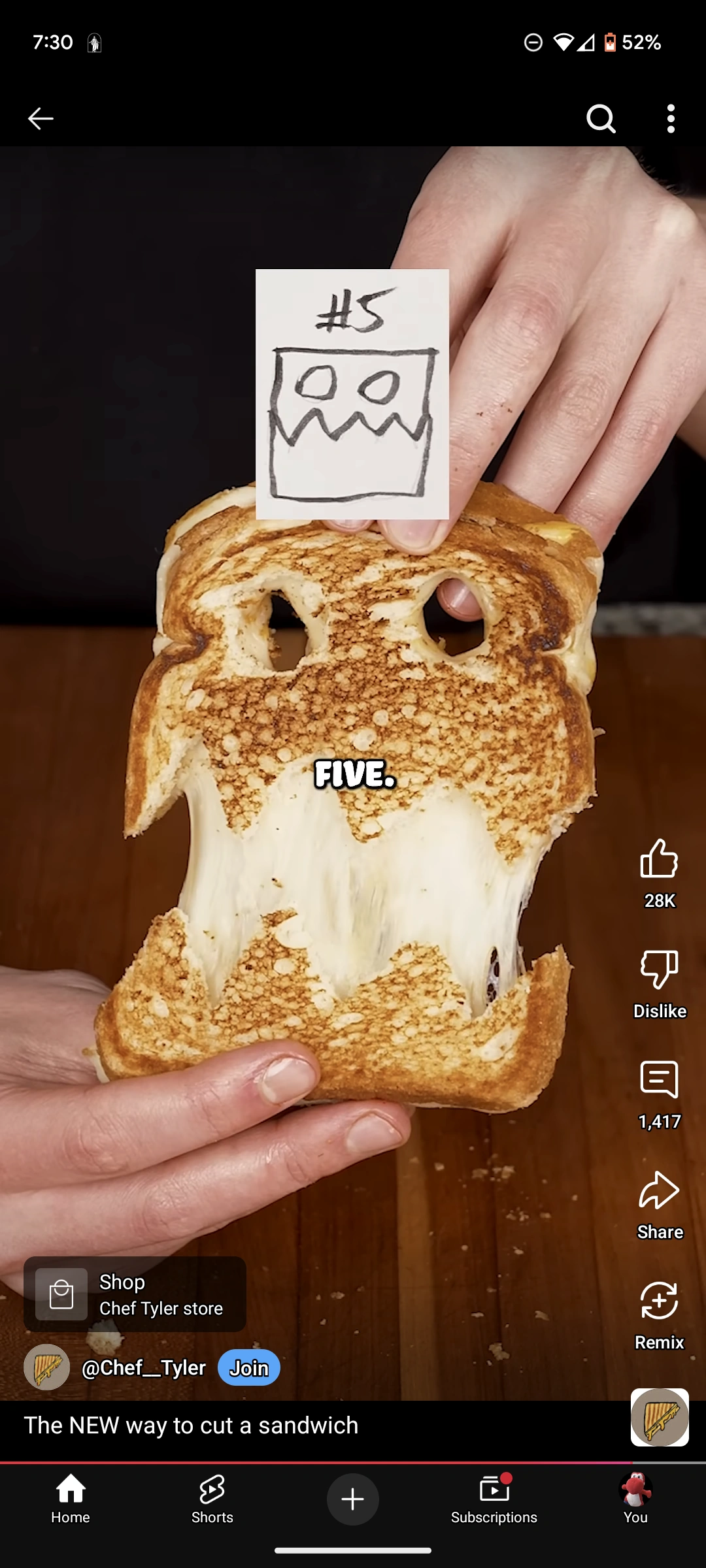Open the sound thumbnail for this Short
706x1568 pixels.
pyautogui.click(x=660, y=1417)
